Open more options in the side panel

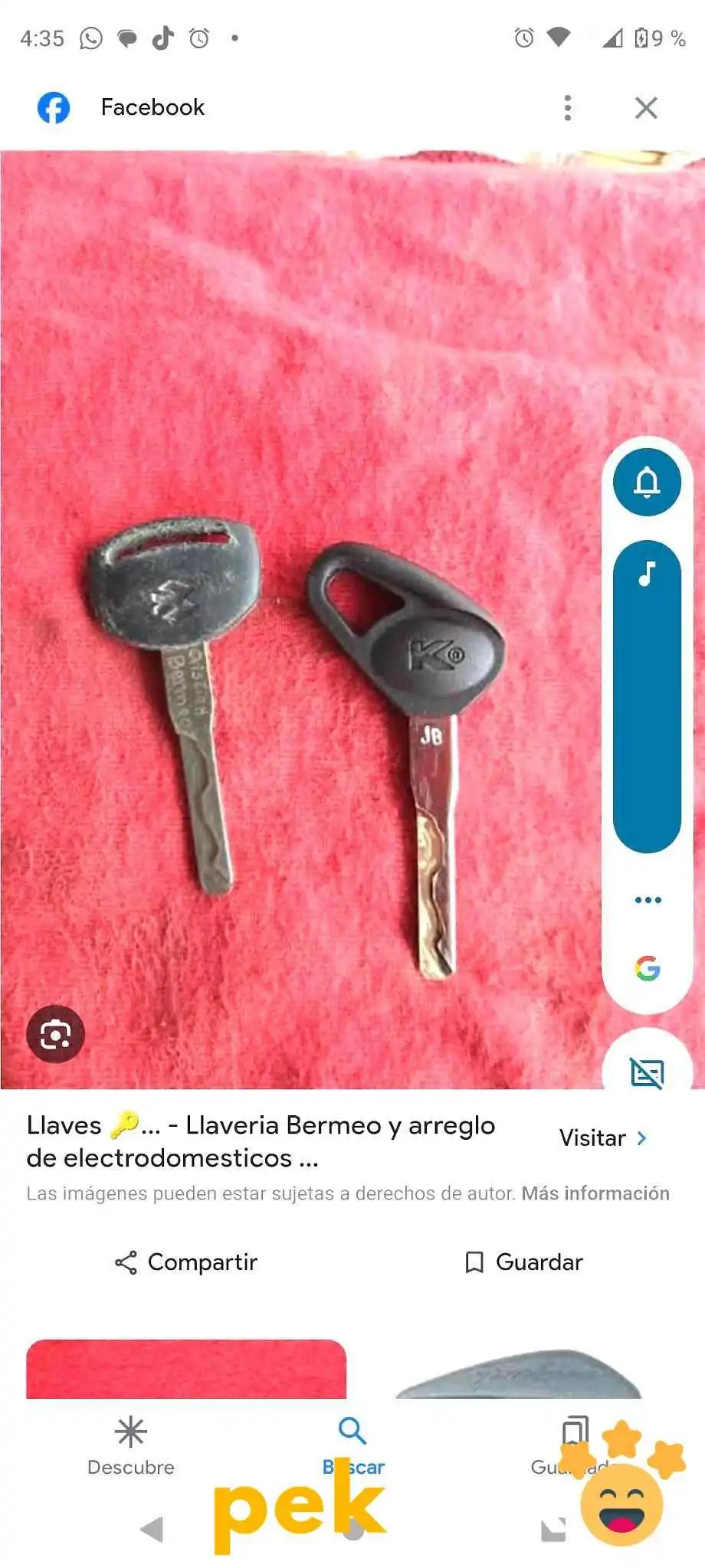click(x=648, y=900)
